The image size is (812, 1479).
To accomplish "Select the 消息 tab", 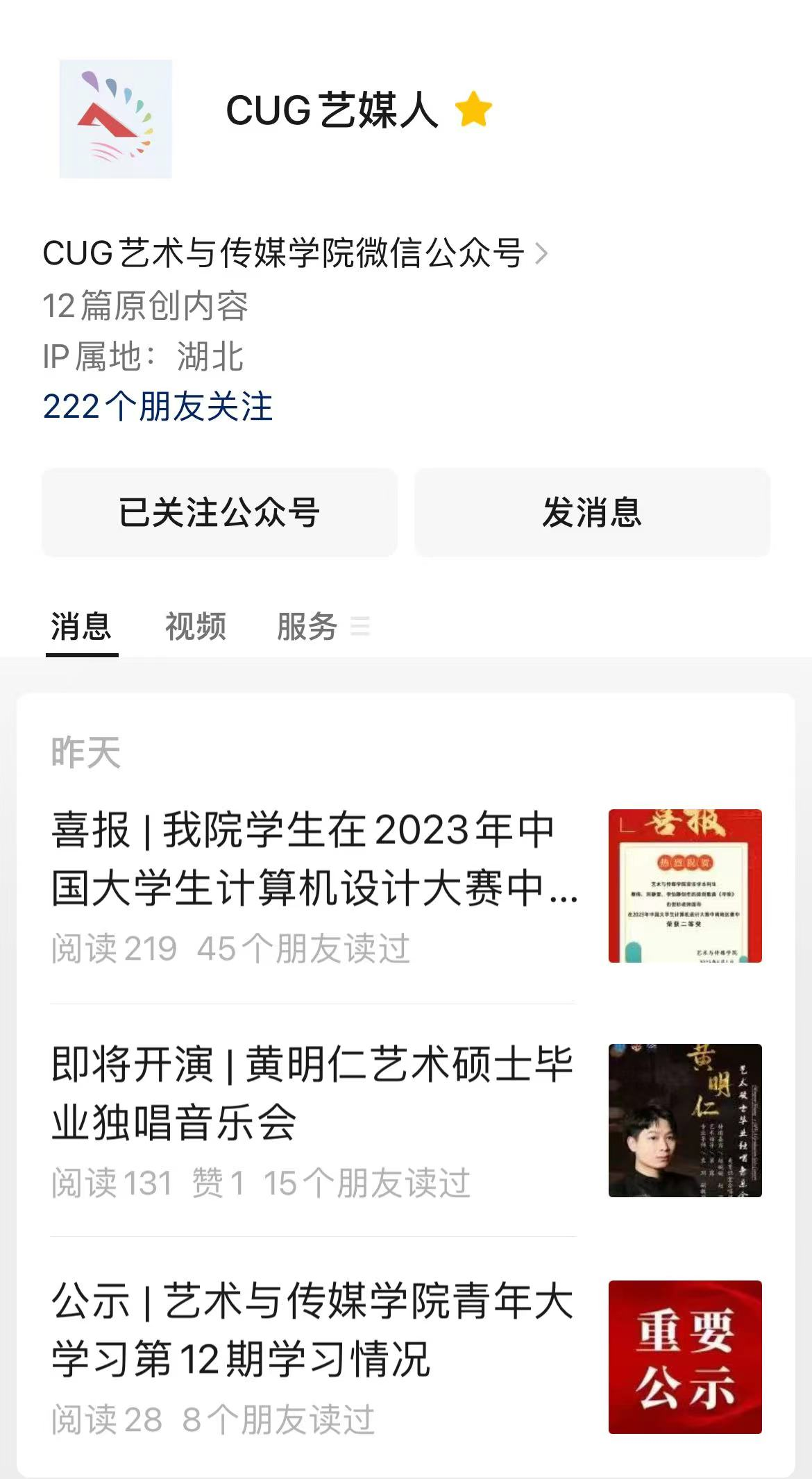I will (x=81, y=626).
